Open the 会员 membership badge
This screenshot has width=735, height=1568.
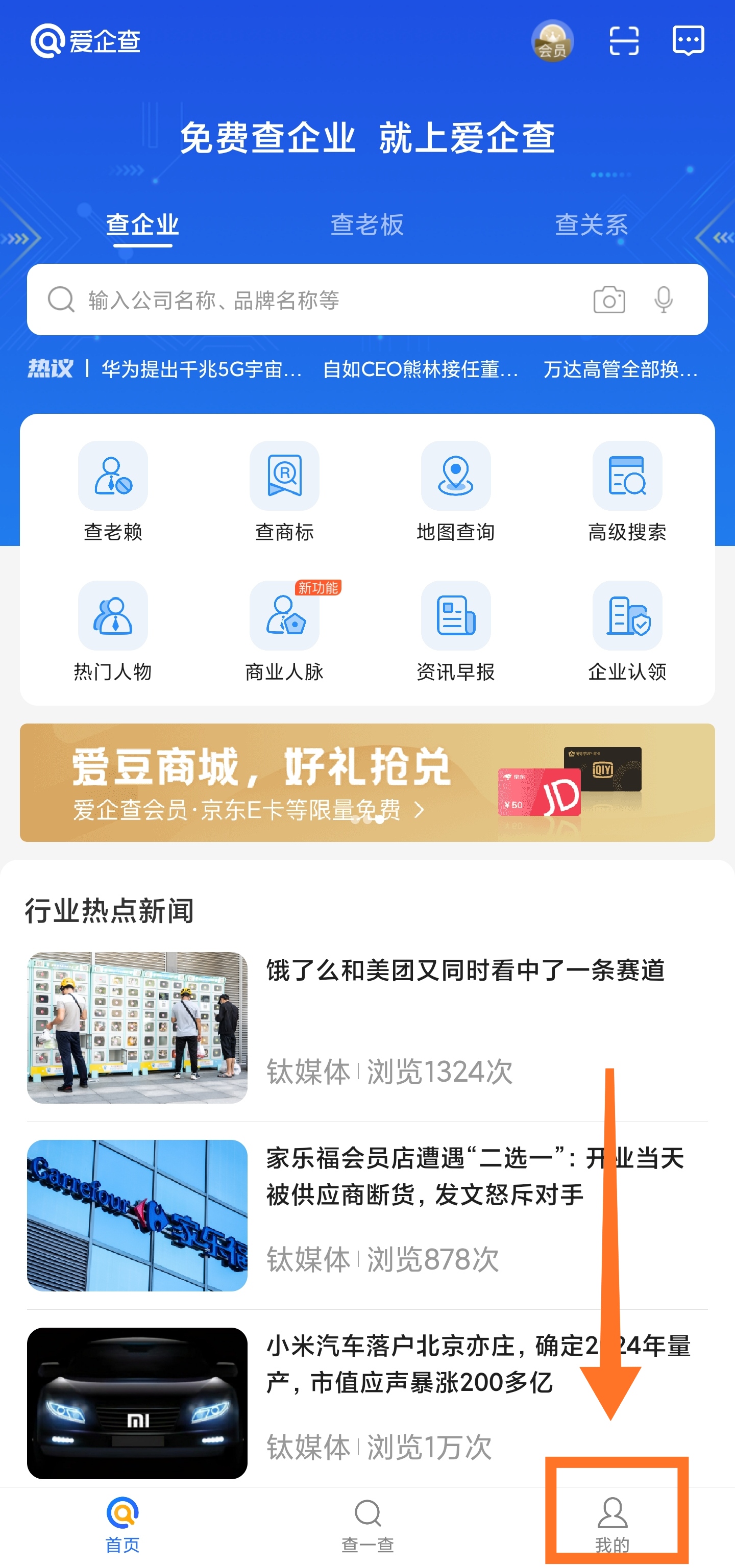click(552, 41)
